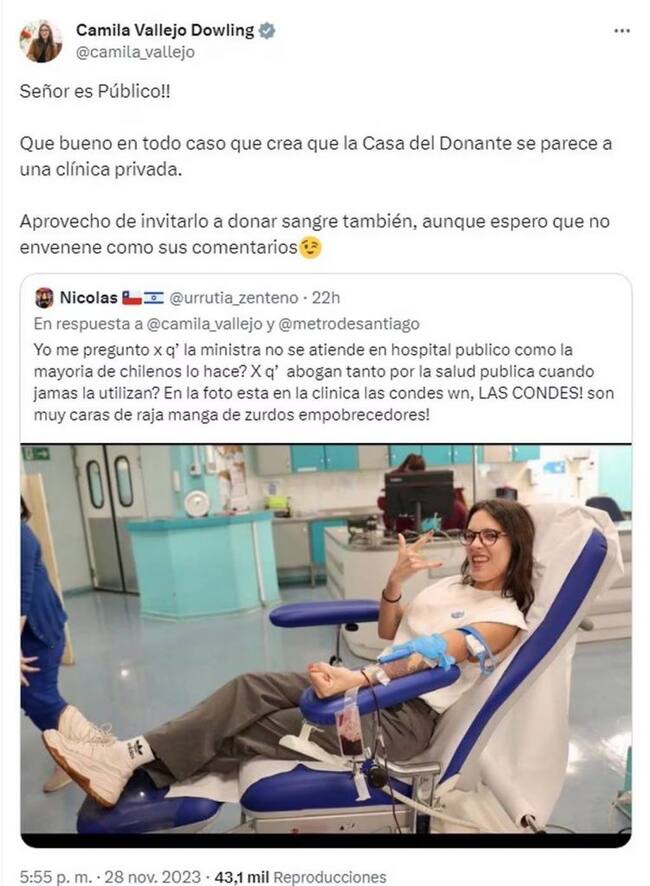650x886 pixels.
Task: Open the @camila_vallejo handle
Action: coord(135,51)
